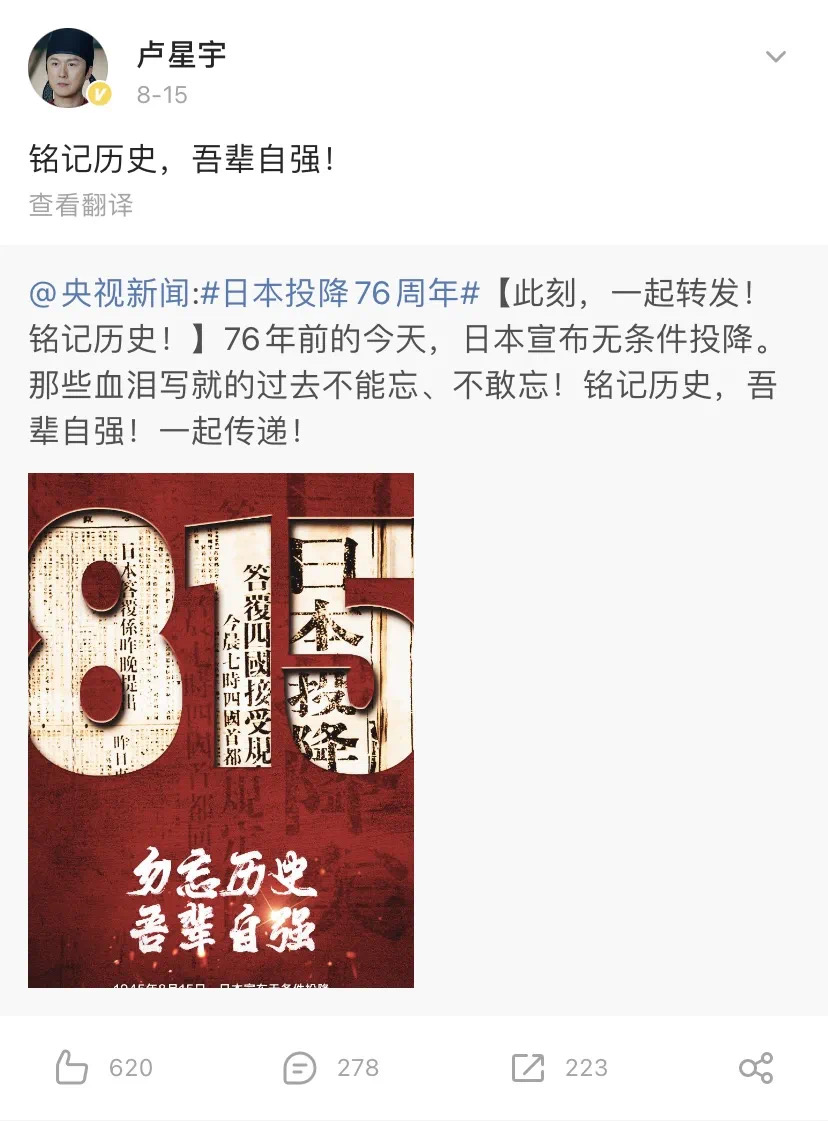Open the #日本投降76周年# hashtag
This screenshot has height=1121, width=828.
tap(342, 294)
